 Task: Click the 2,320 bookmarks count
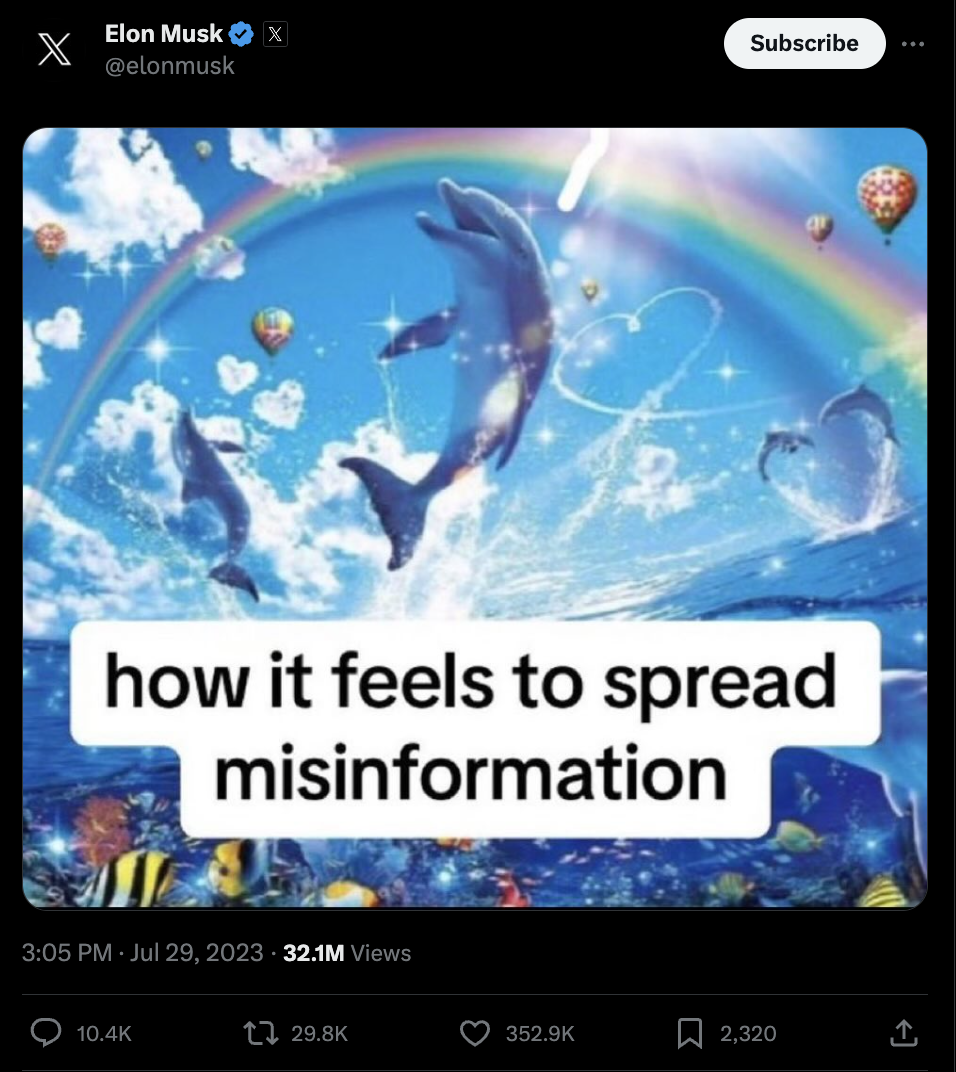[x=747, y=1034]
